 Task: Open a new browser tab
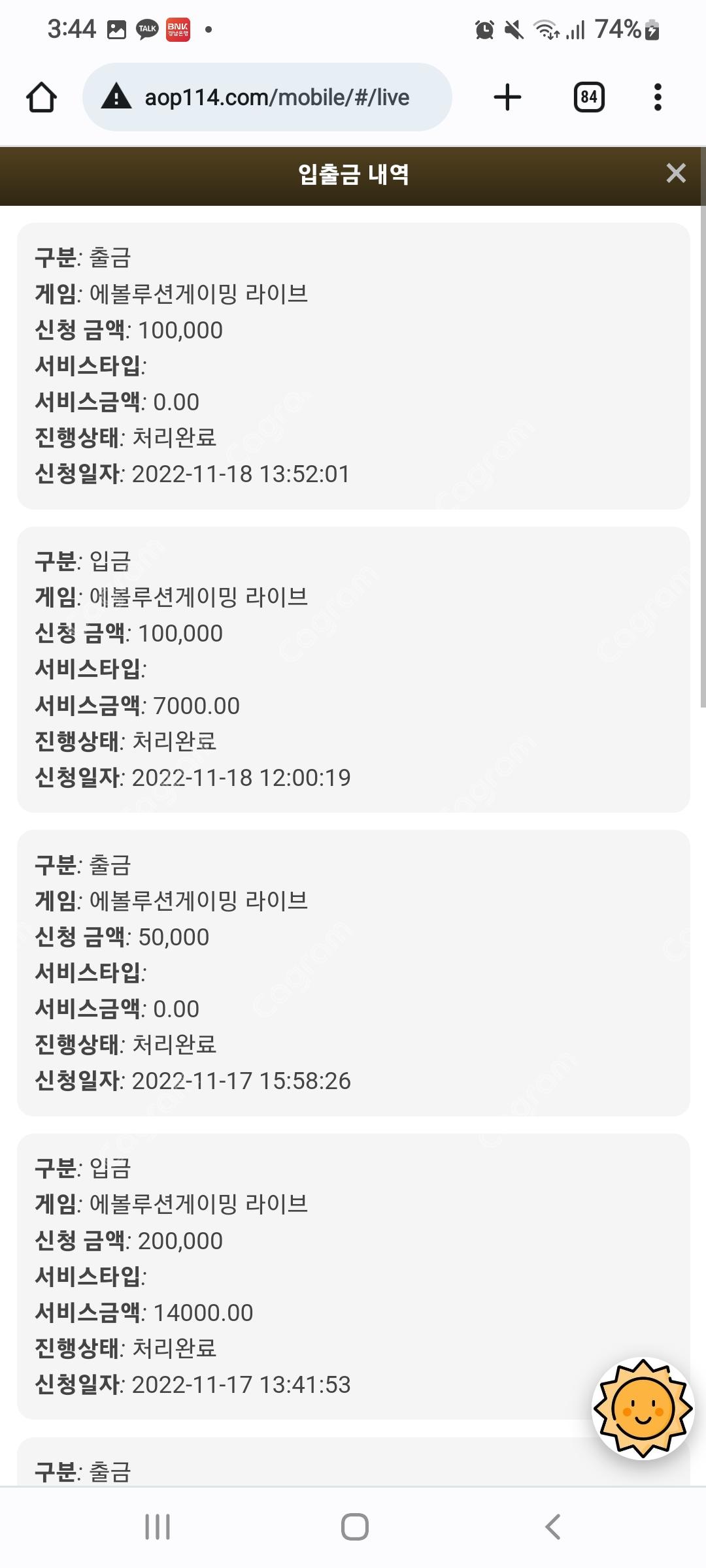507,97
